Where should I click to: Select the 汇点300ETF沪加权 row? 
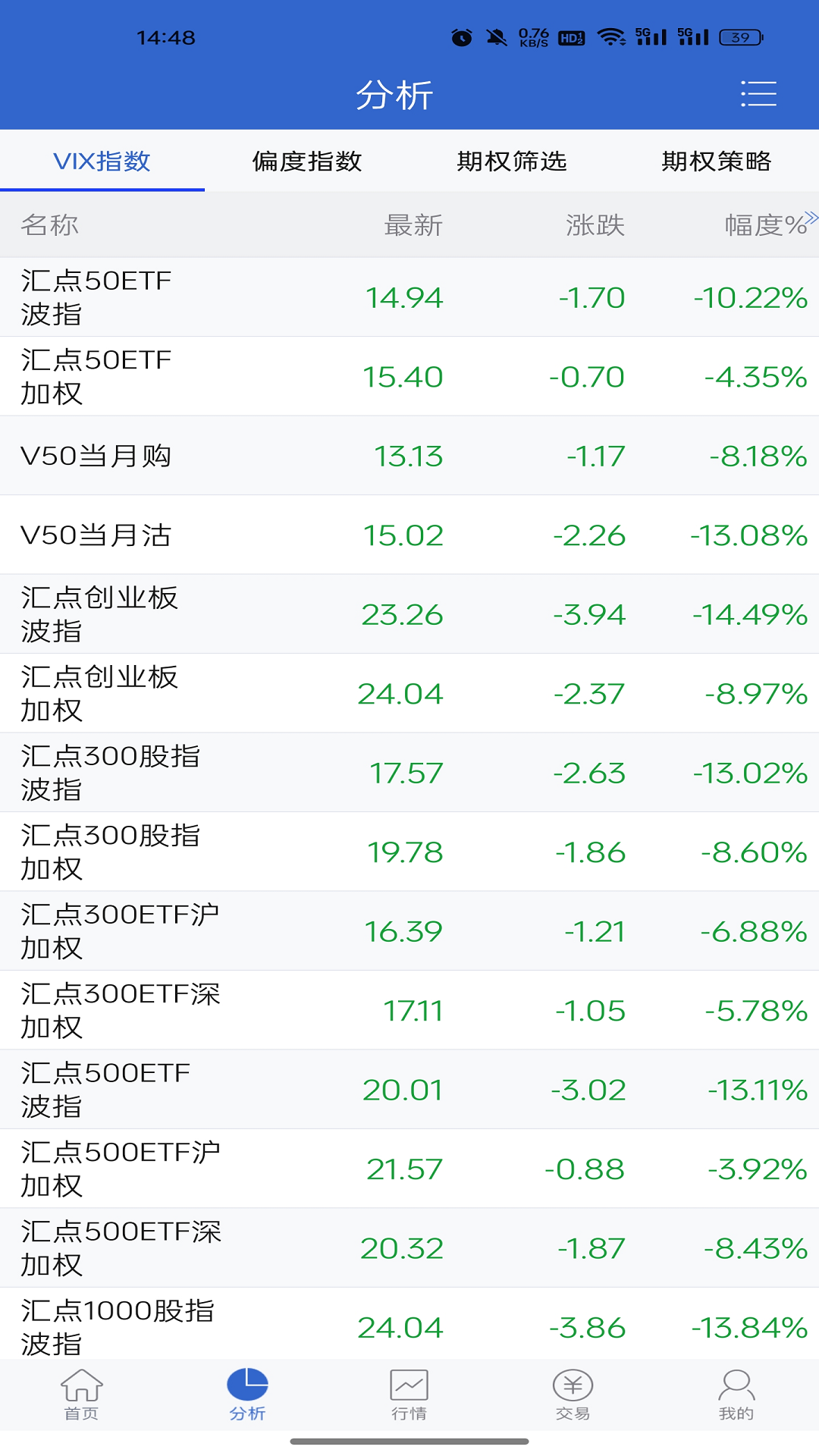409,931
